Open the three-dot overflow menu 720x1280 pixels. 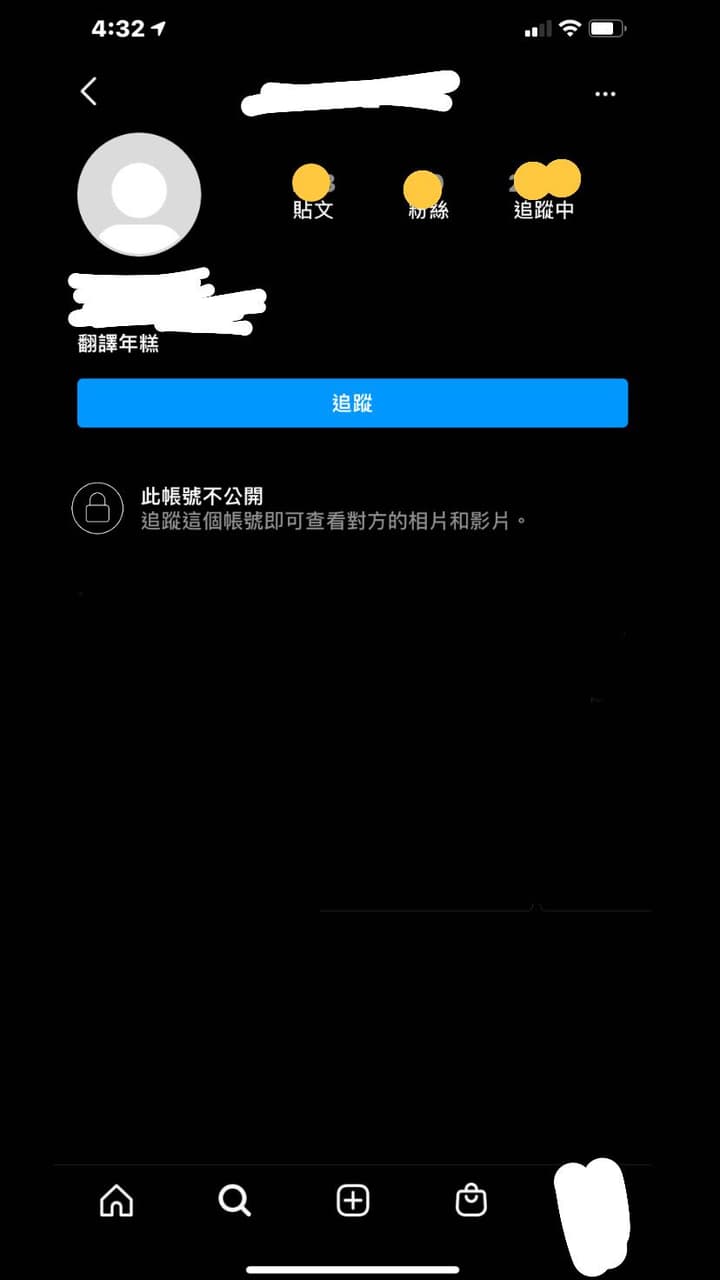(605, 94)
